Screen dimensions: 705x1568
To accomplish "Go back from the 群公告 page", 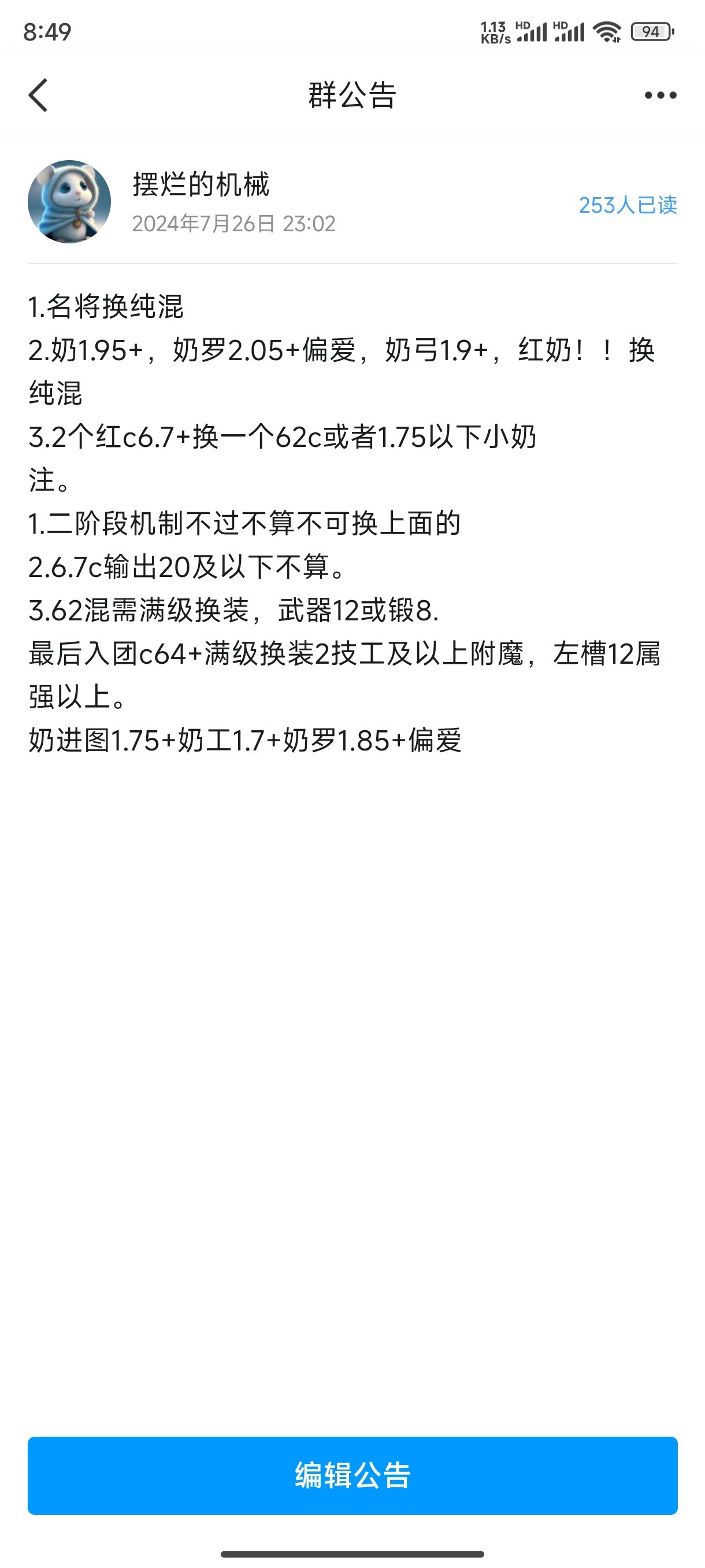I will coord(38,95).
